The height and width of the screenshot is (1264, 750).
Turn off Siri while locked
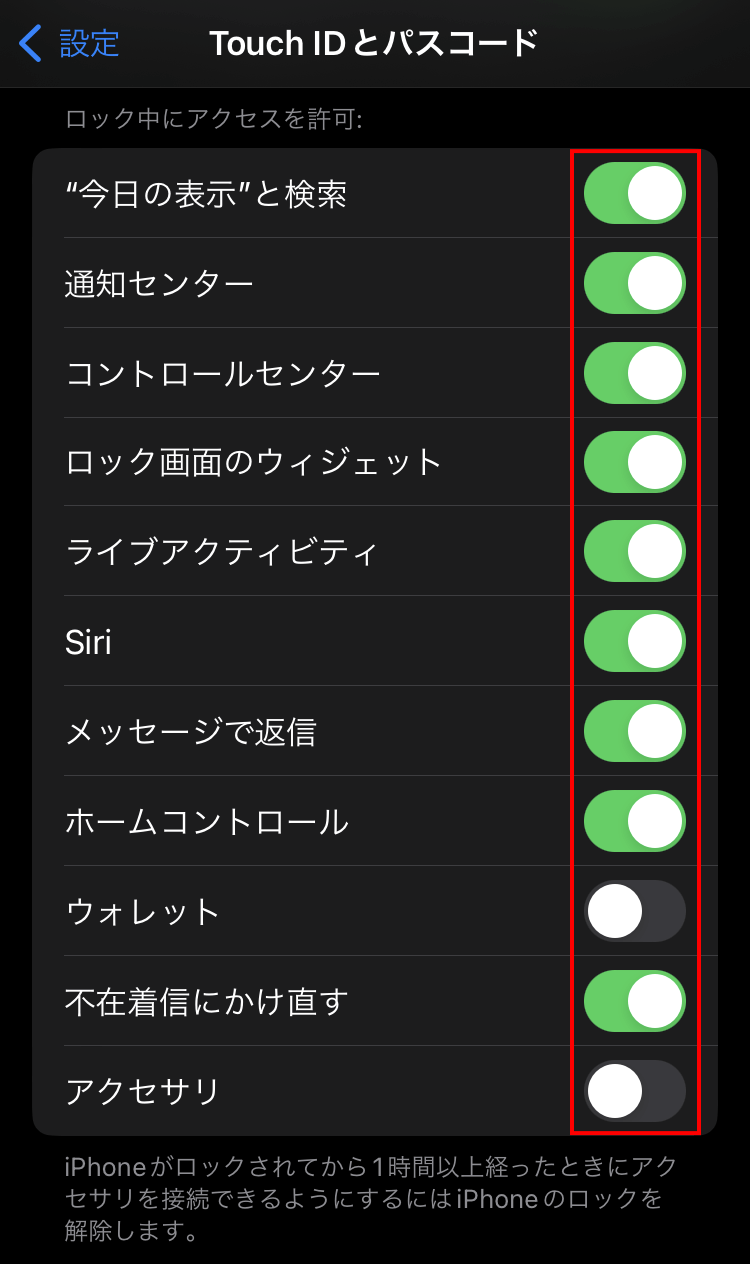click(634, 641)
